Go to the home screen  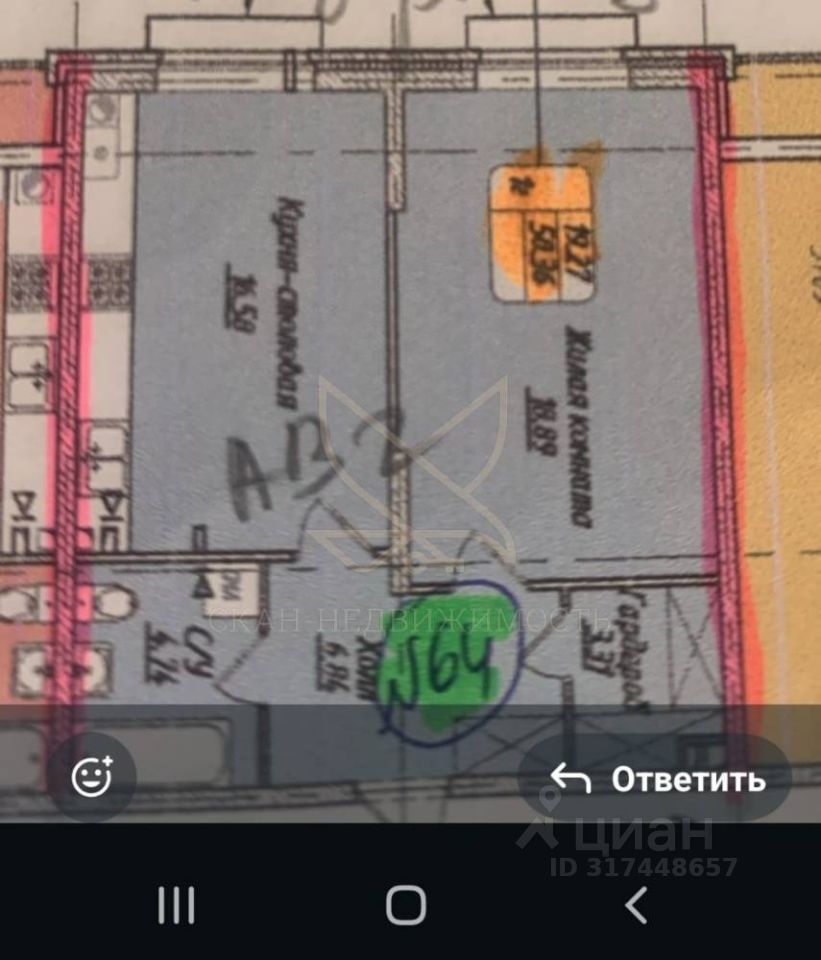pos(406,906)
